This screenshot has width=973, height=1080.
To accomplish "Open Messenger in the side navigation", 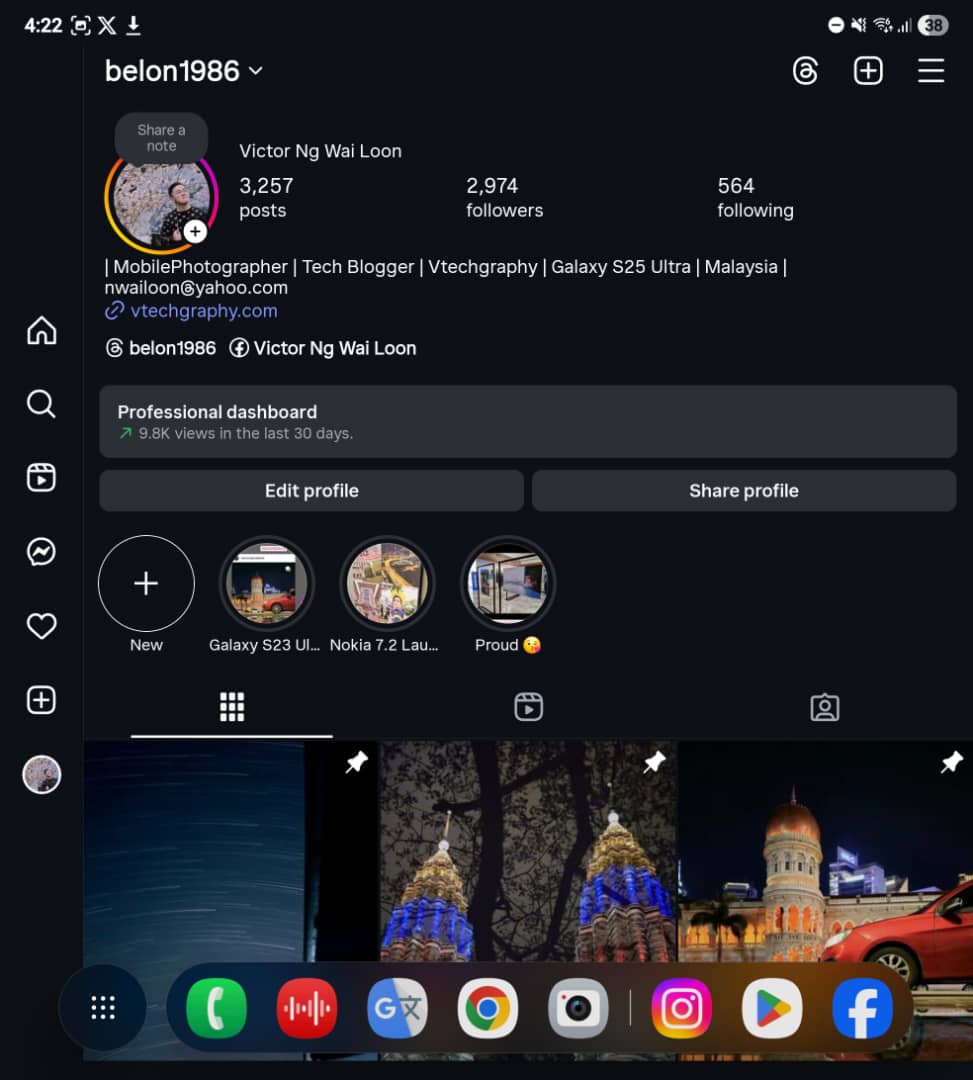I will click(x=41, y=552).
